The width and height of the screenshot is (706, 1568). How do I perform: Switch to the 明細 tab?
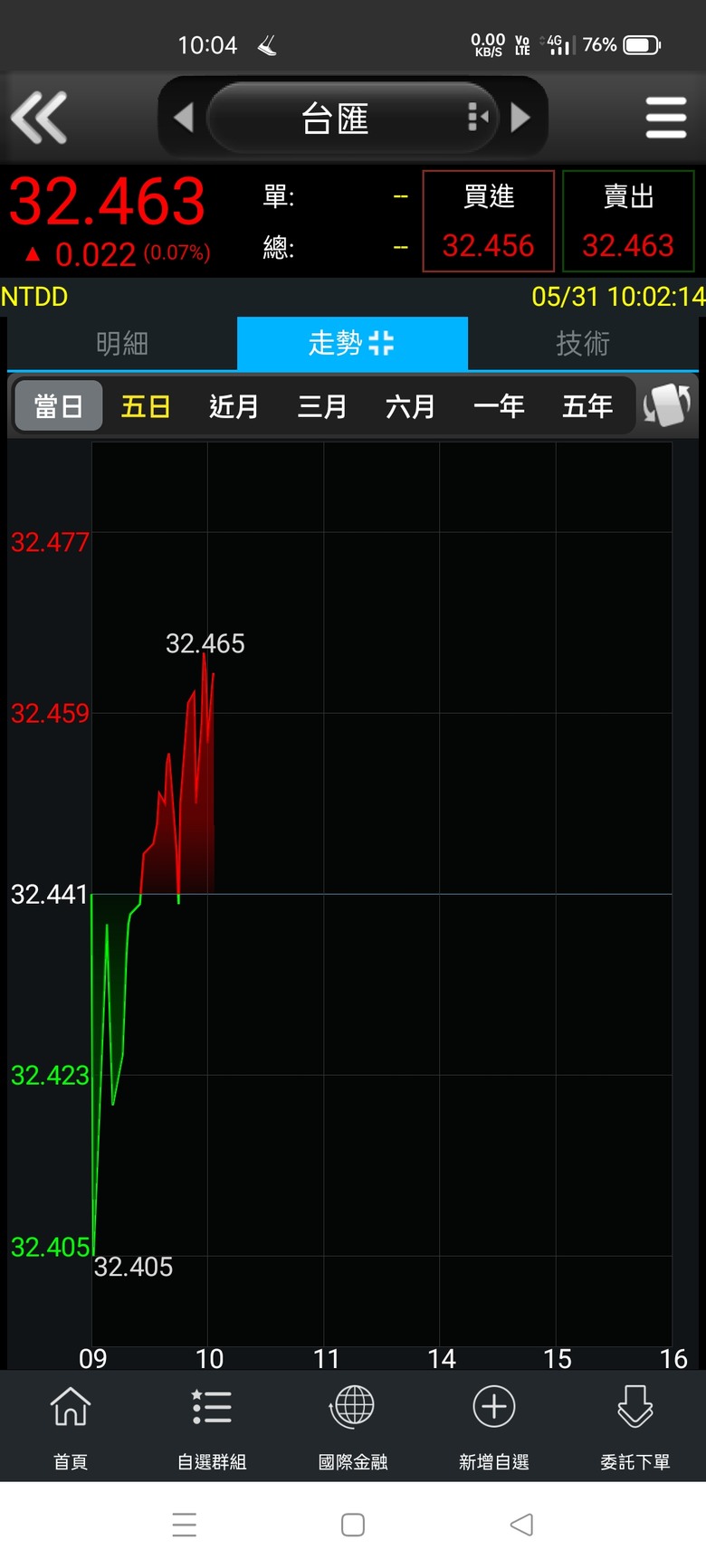click(x=122, y=343)
